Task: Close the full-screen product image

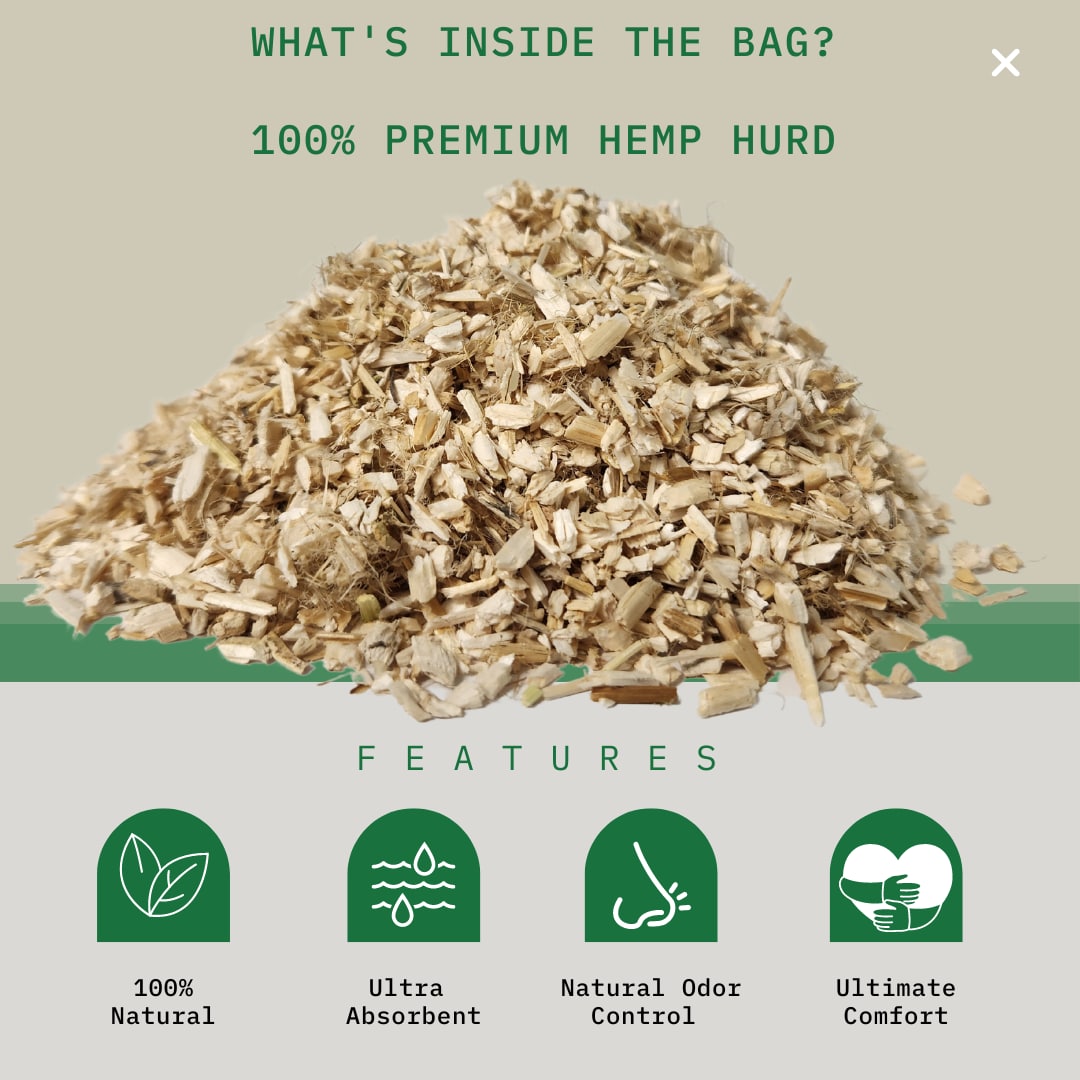Action: click(1005, 63)
